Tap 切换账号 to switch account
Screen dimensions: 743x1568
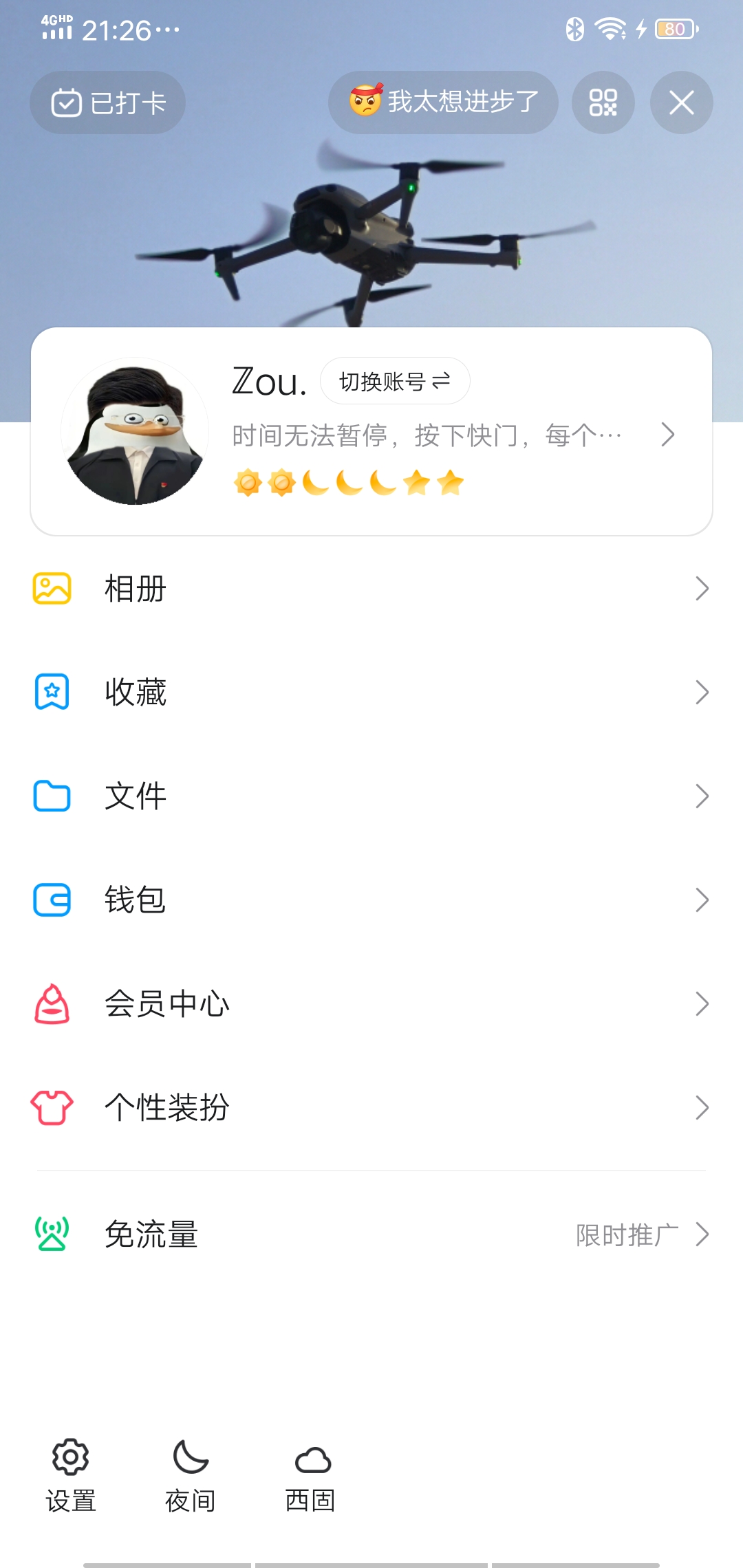pyautogui.click(x=395, y=381)
